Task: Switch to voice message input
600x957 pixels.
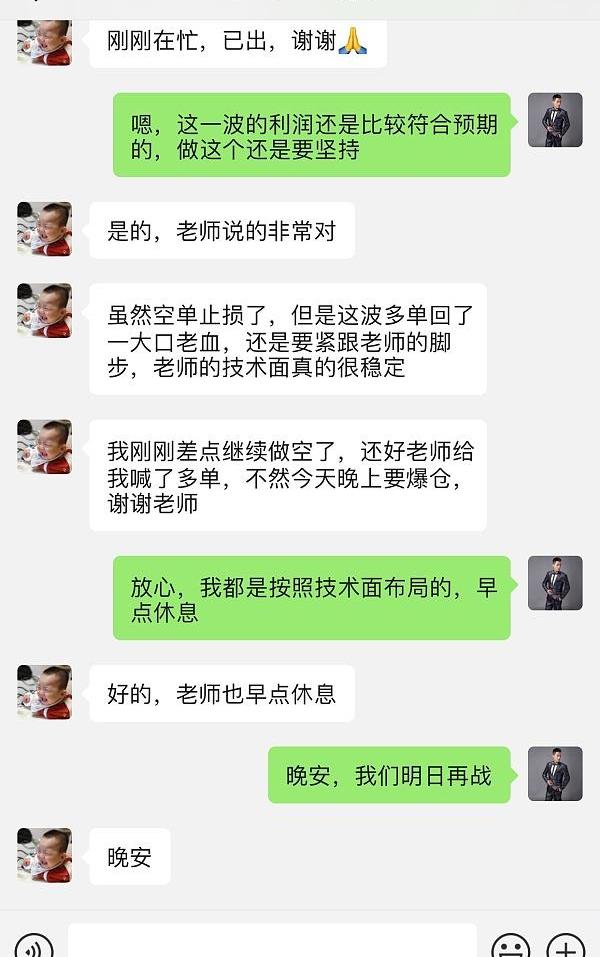Action: pos(34,945)
